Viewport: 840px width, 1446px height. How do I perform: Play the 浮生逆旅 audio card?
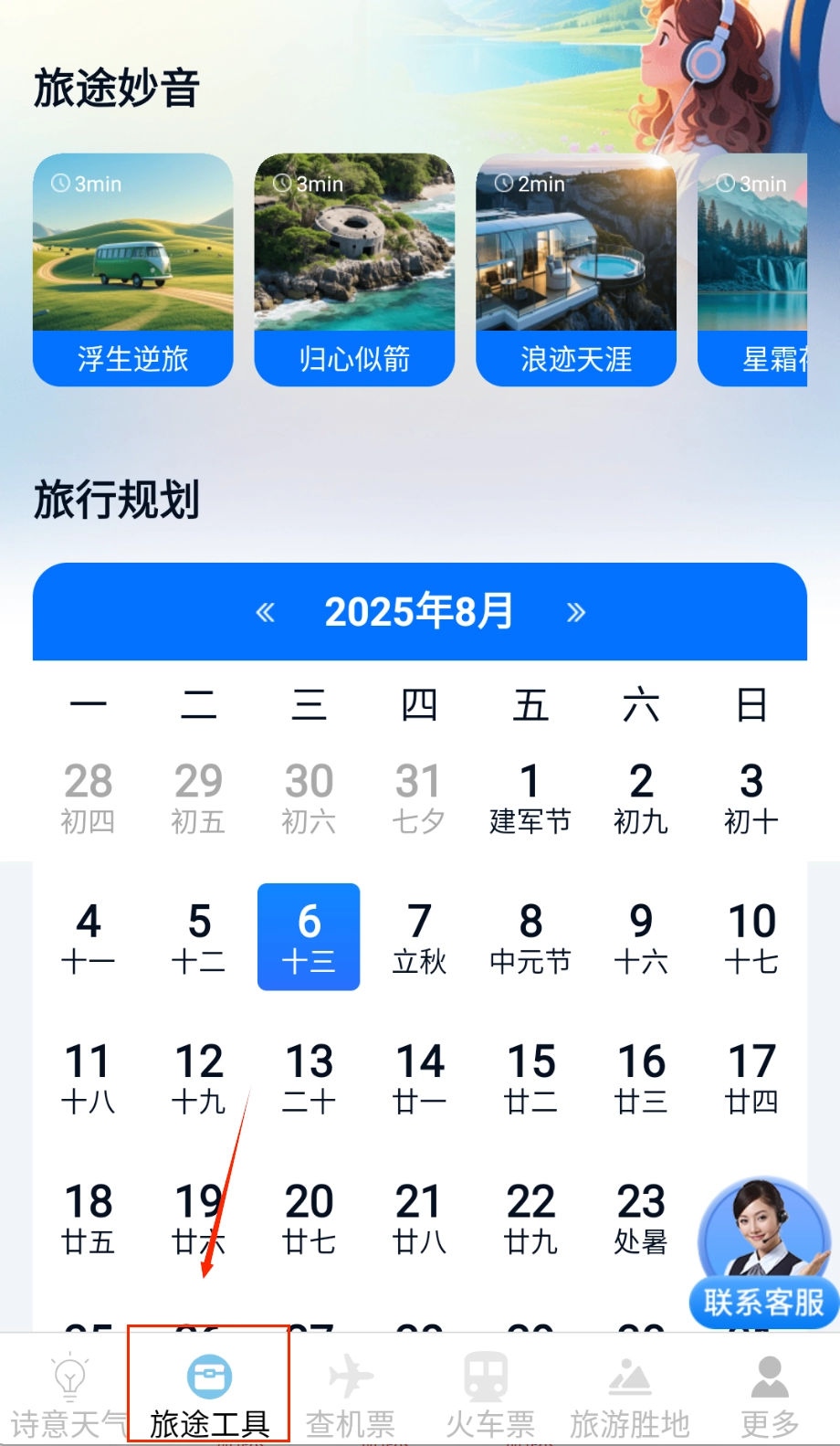(133, 269)
